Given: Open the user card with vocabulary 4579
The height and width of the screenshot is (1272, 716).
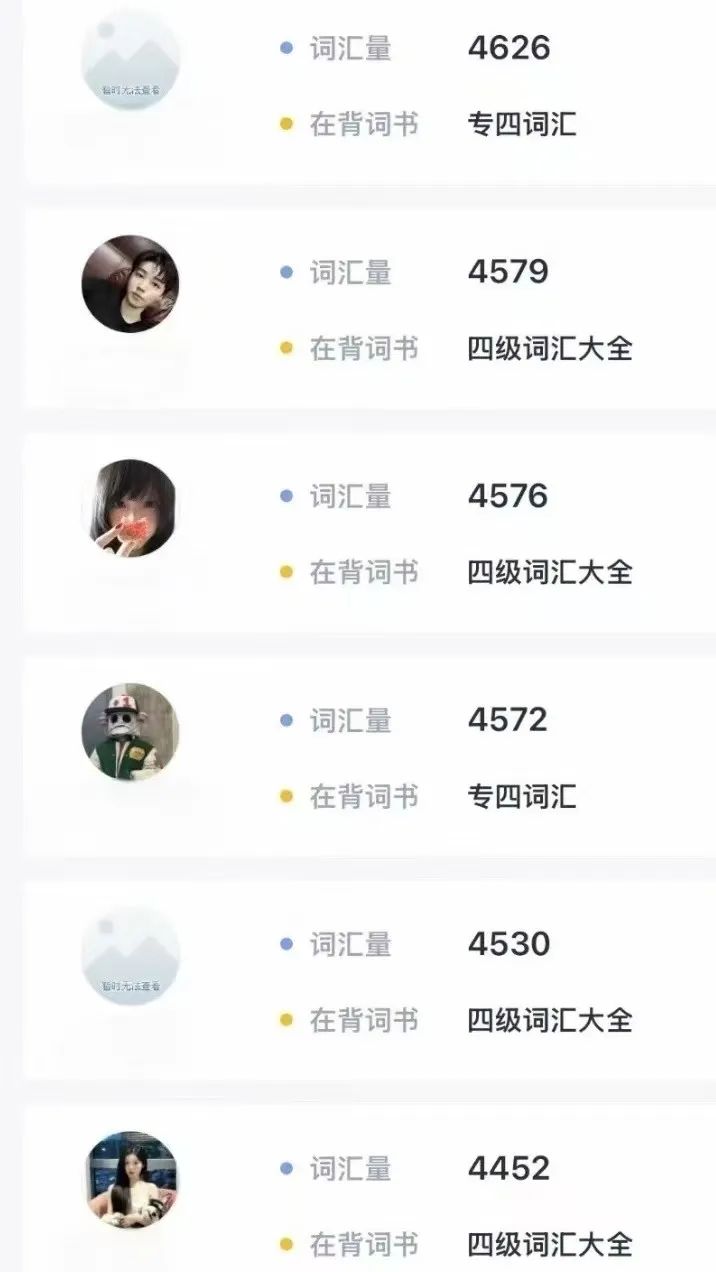Looking at the screenshot, I should [400, 310].
